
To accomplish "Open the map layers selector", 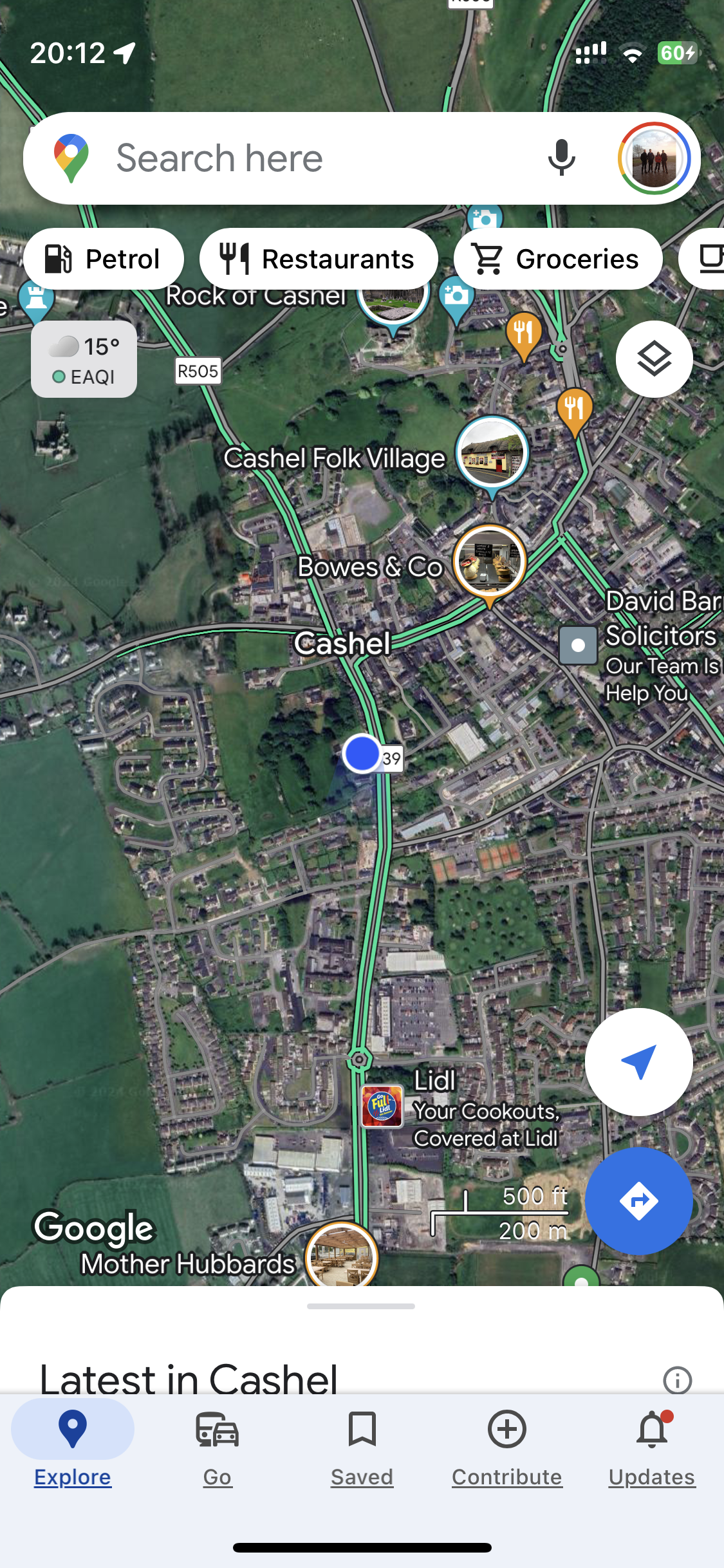I will pyautogui.click(x=654, y=359).
